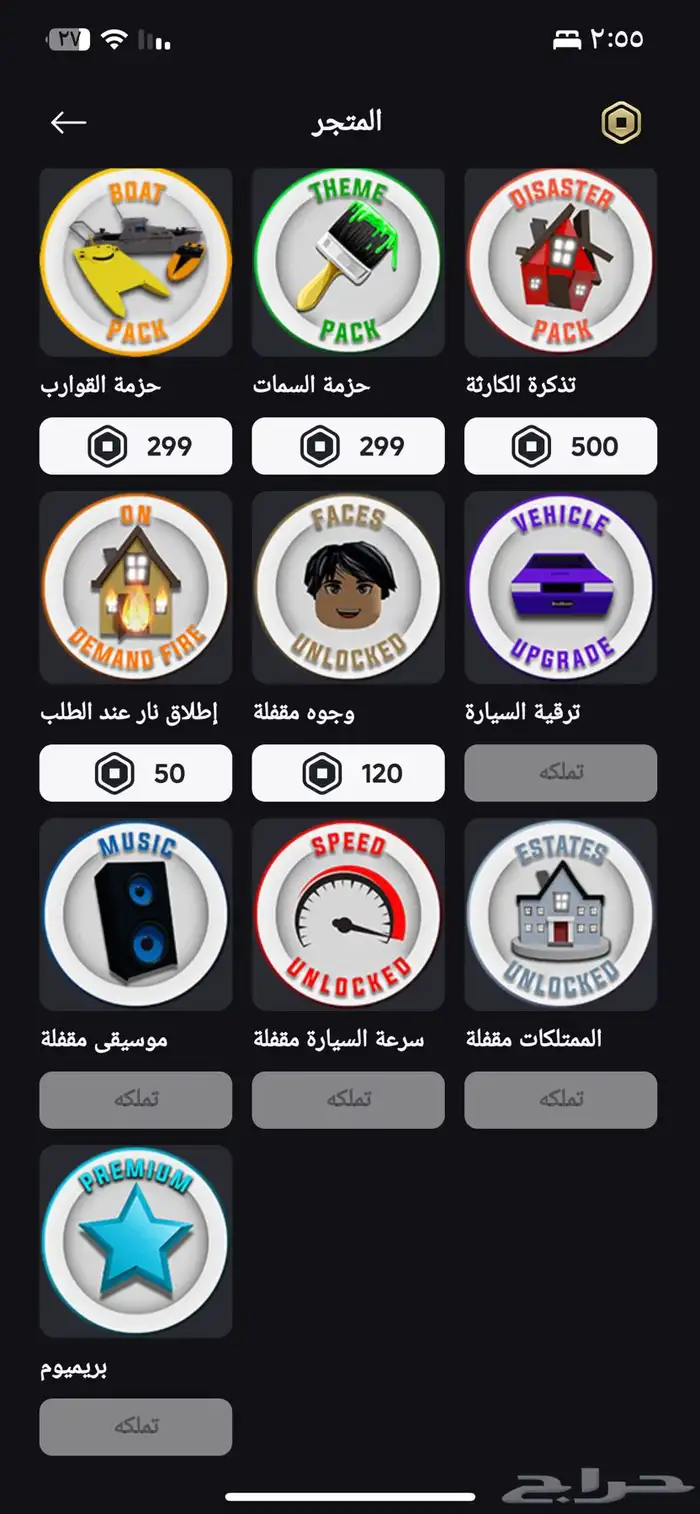
Task: Select the On Demand Fire tile
Action: point(136,588)
